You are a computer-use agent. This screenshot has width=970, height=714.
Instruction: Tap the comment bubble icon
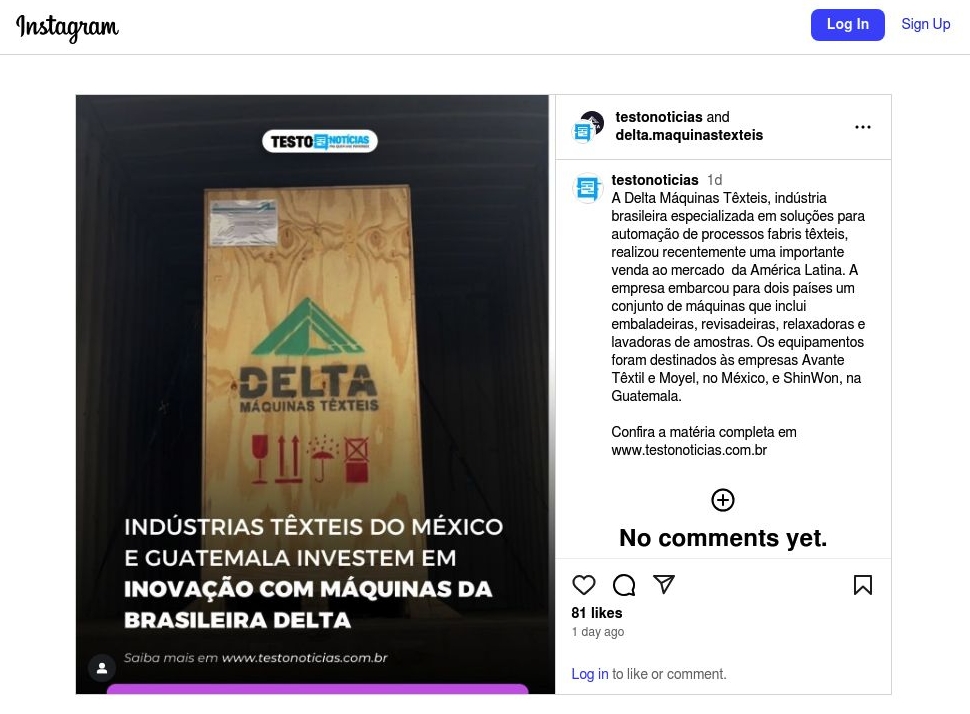click(x=624, y=585)
